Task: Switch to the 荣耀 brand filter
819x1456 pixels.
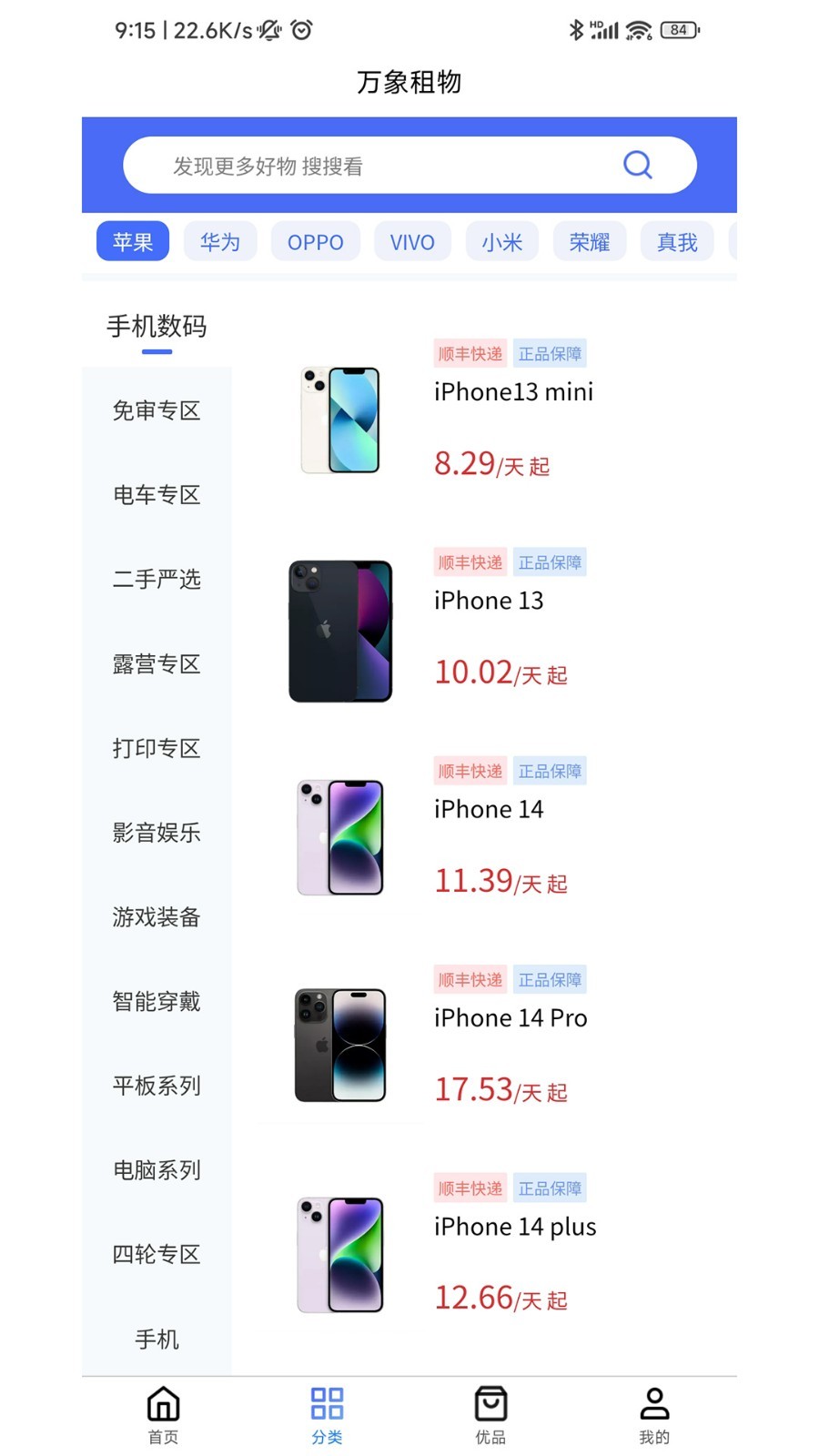Action: click(x=590, y=241)
